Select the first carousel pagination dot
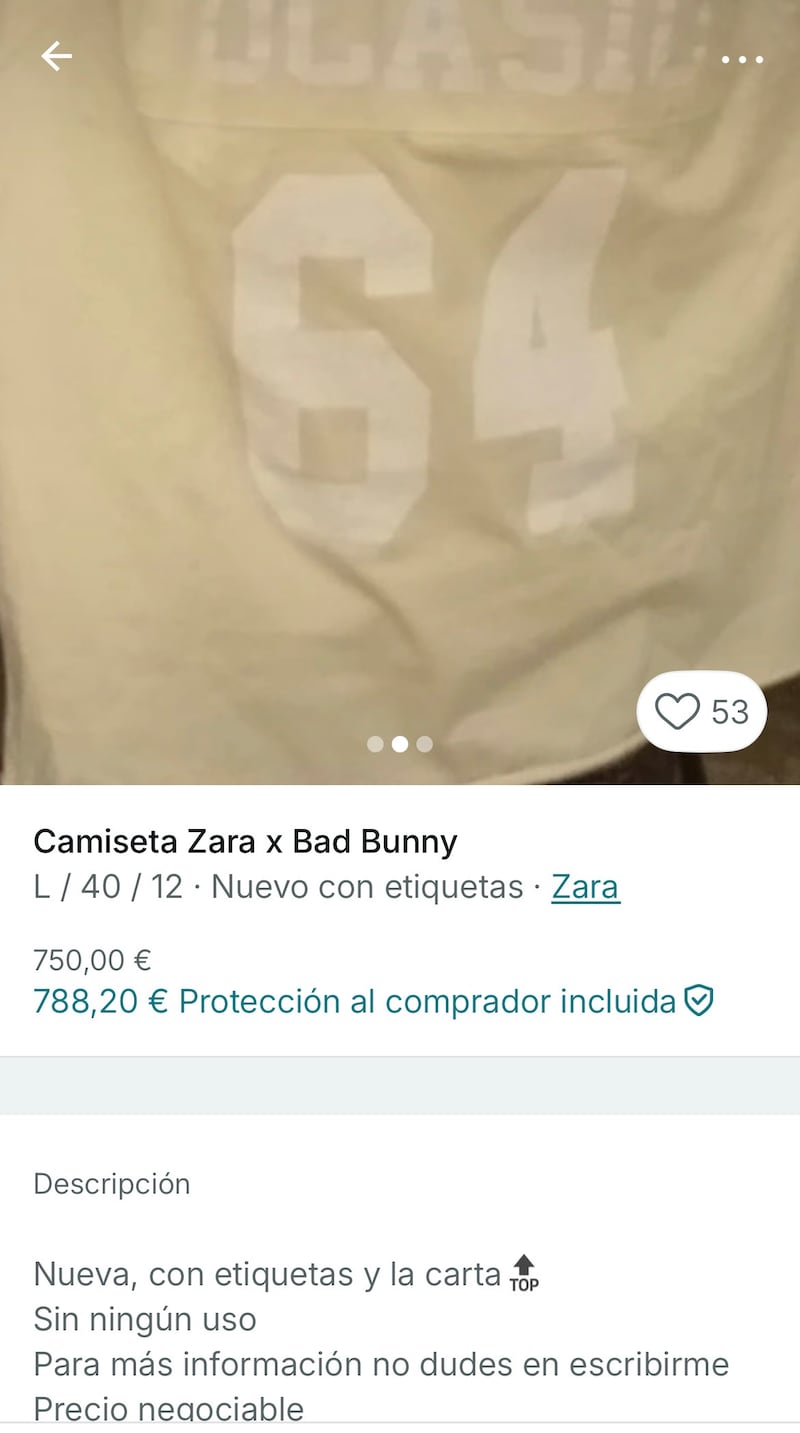 (x=376, y=744)
